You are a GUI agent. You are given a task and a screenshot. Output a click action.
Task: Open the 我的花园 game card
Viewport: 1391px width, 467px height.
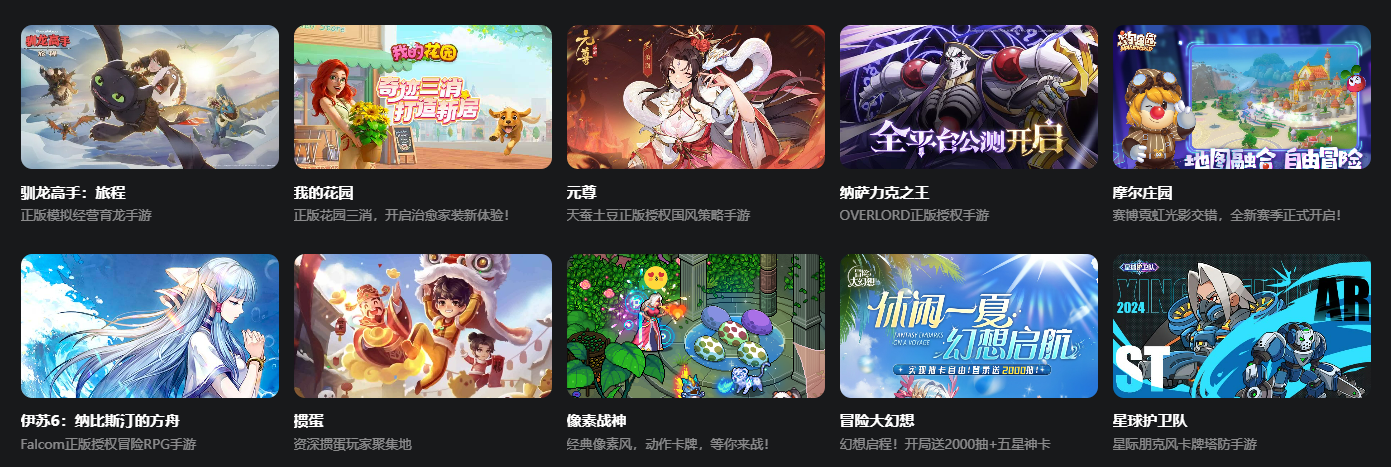[x=422, y=97]
